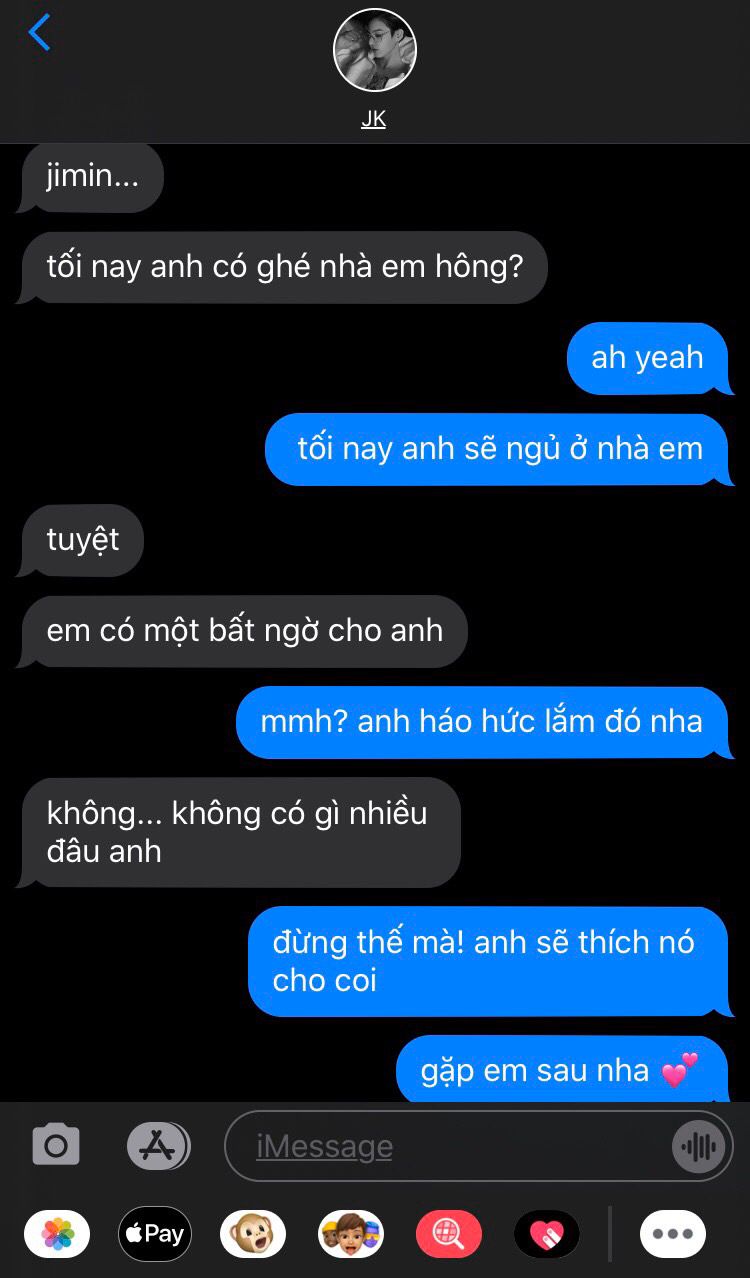Open Apple Pay in the app drawer
750x1278 pixels.
point(155,1234)
